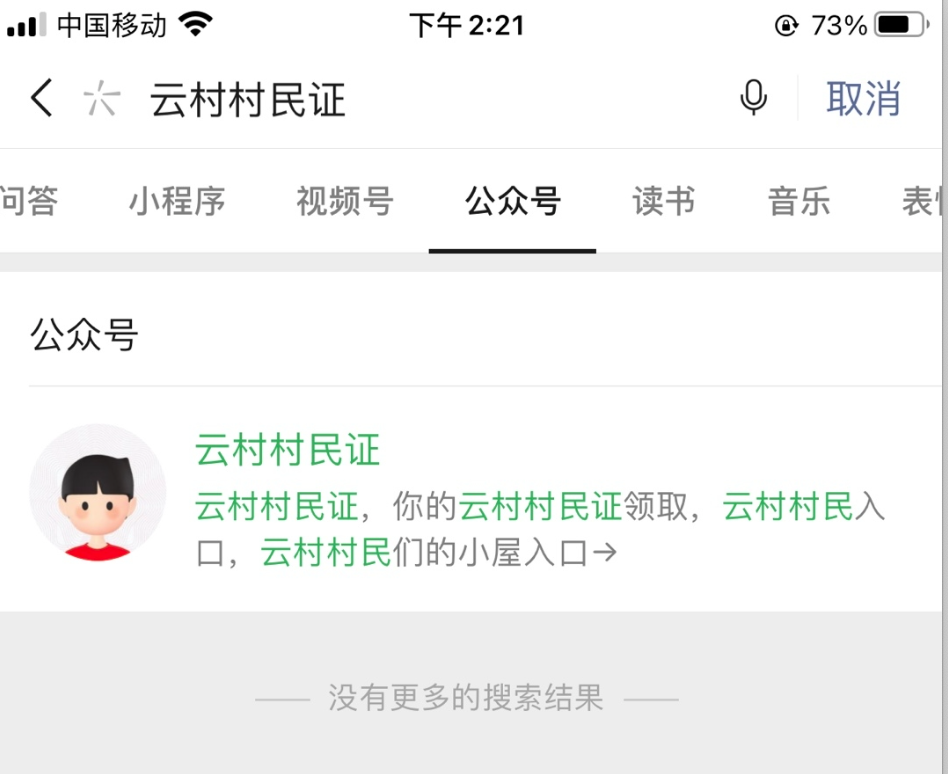The width and height of the screenshot is (948, 774).
Task: Switch to the 视频号 tab
Action: click(x=345, y=202)
